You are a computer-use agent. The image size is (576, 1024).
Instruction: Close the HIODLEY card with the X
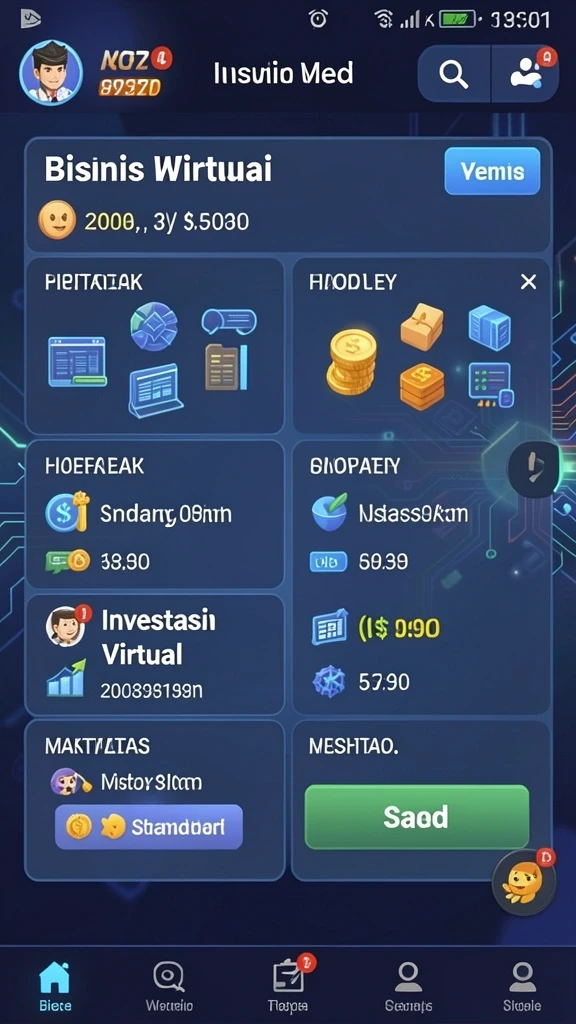click(528, 282)
